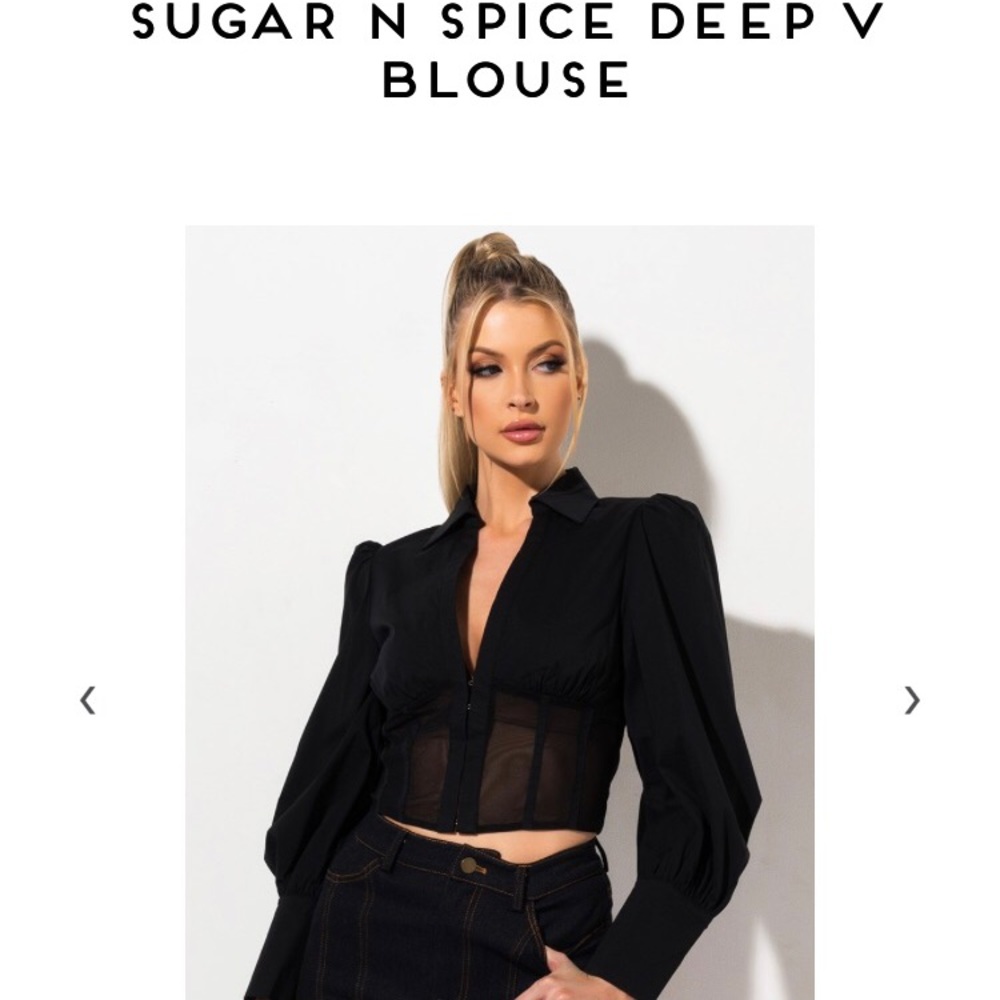Open the blouse product image
This screenshot has height=1000, width=1000.
pos(499,612)
